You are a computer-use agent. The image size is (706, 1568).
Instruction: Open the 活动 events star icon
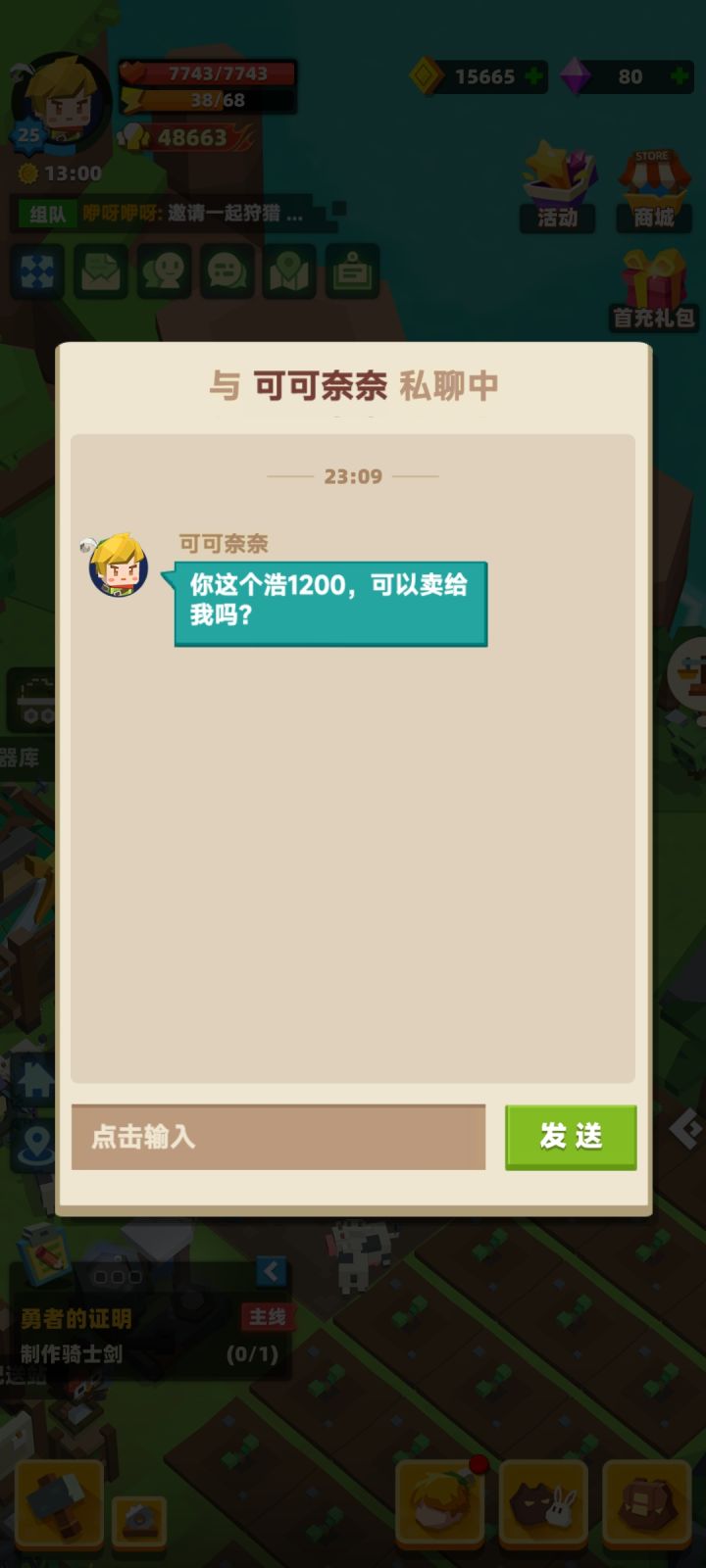(559, 181)
